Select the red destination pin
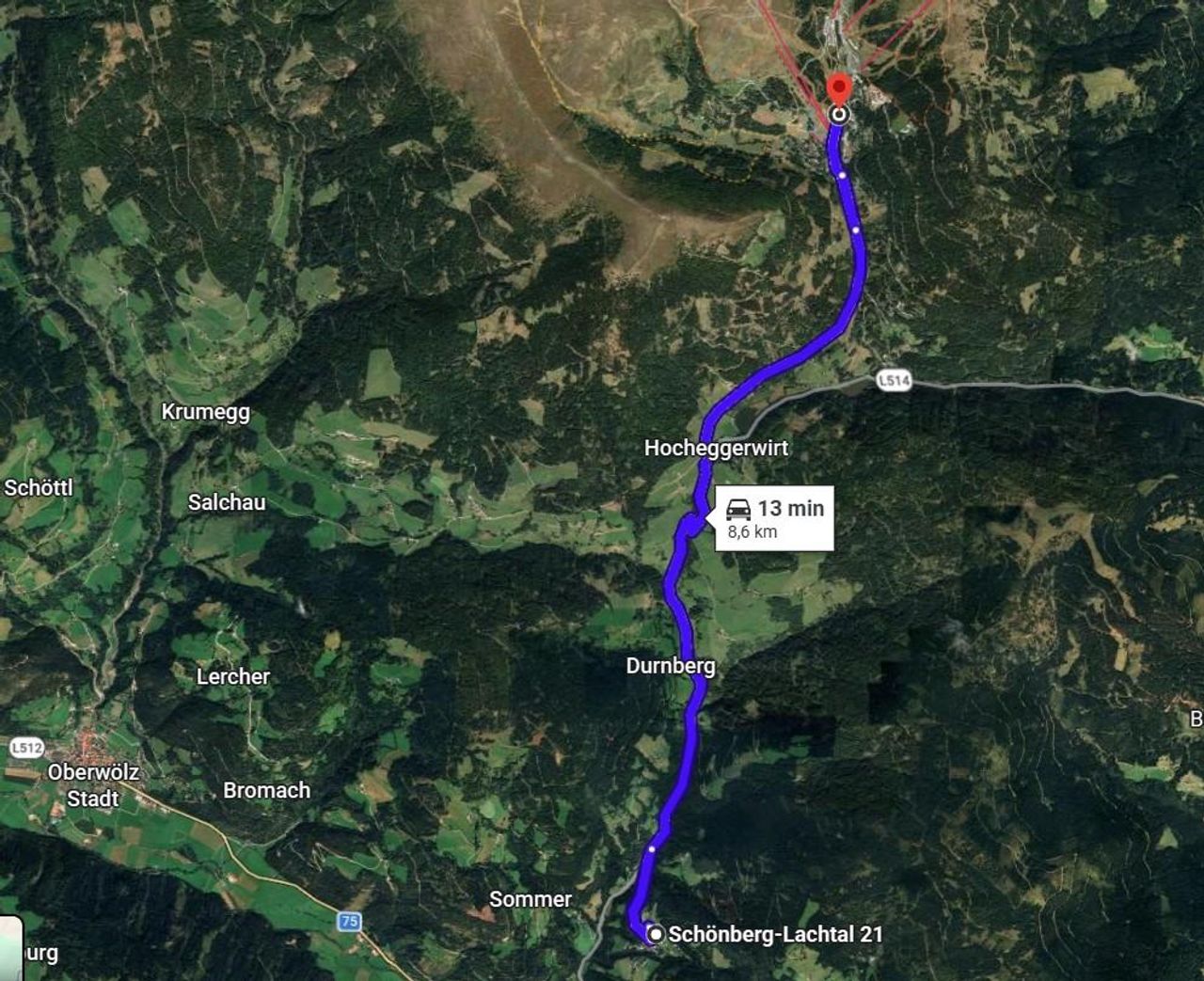 pyautogui.click(x=838, y=92)
